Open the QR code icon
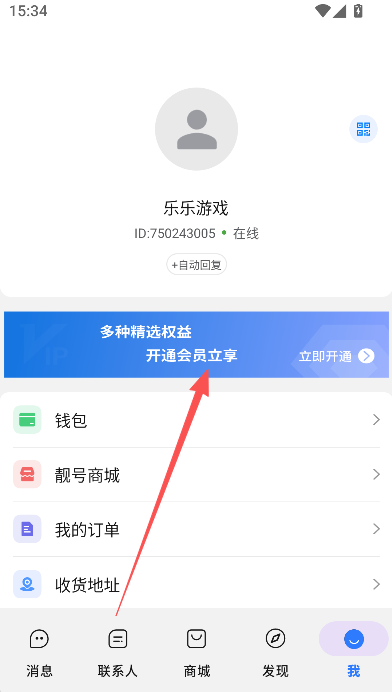The height and width of the screenshot is (692, 392). [363, 129]
